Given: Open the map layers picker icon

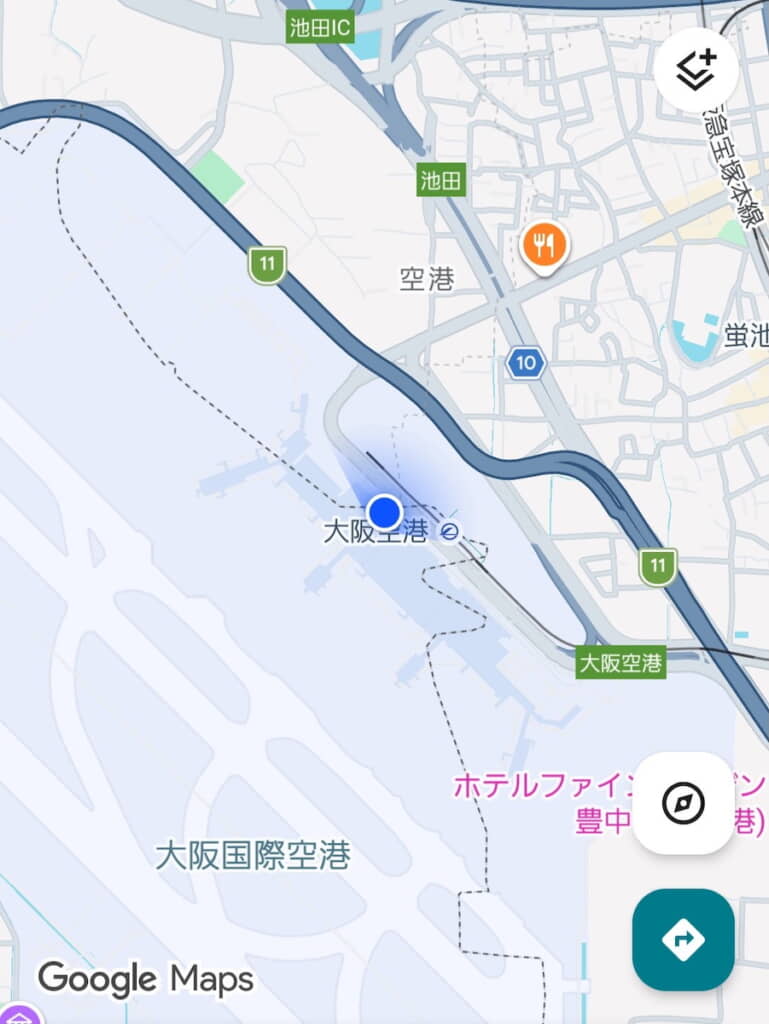Looking at the screenshot, I should [697, 67].
